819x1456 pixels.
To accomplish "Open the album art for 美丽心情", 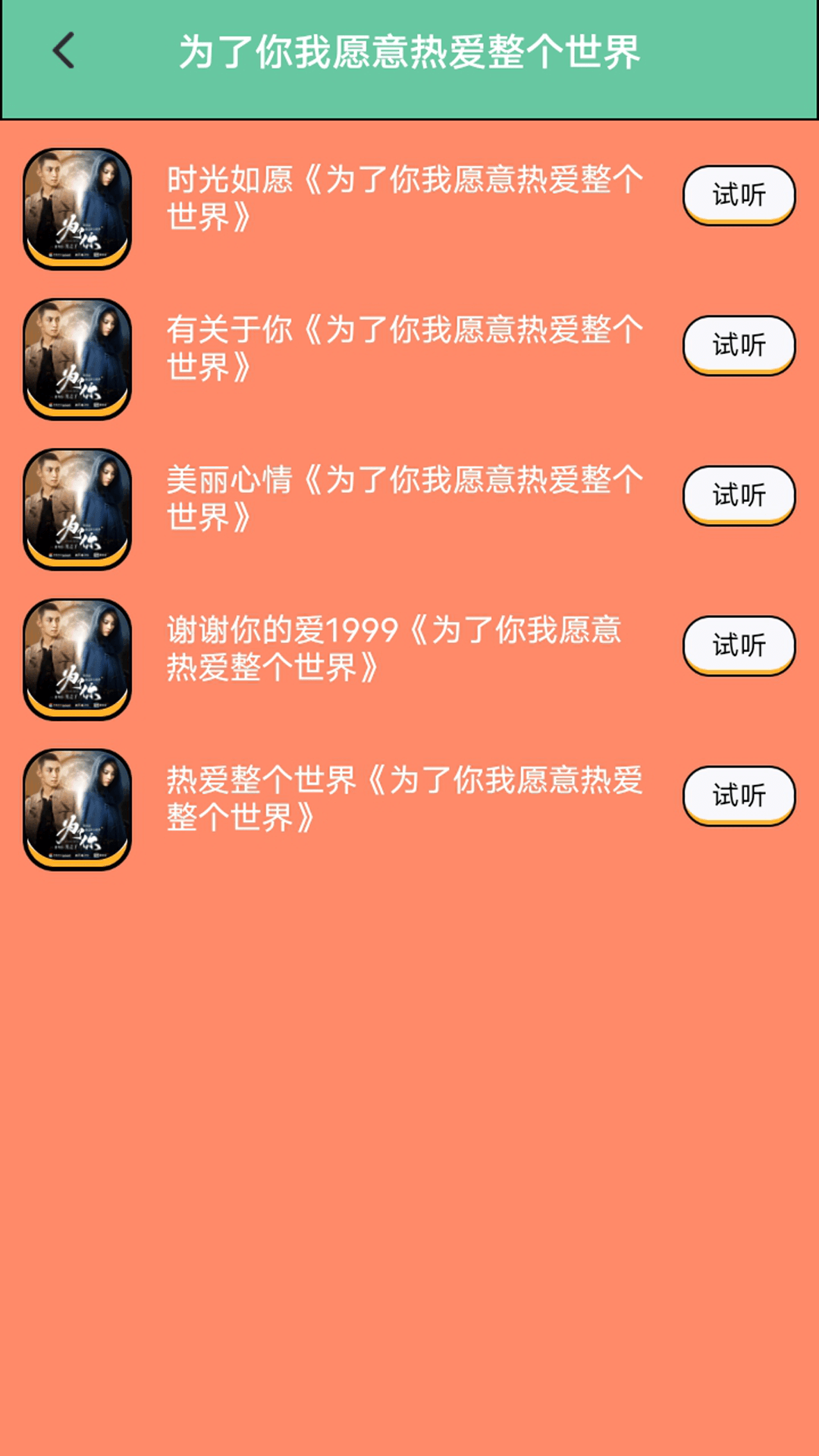I will coord(77,505).
